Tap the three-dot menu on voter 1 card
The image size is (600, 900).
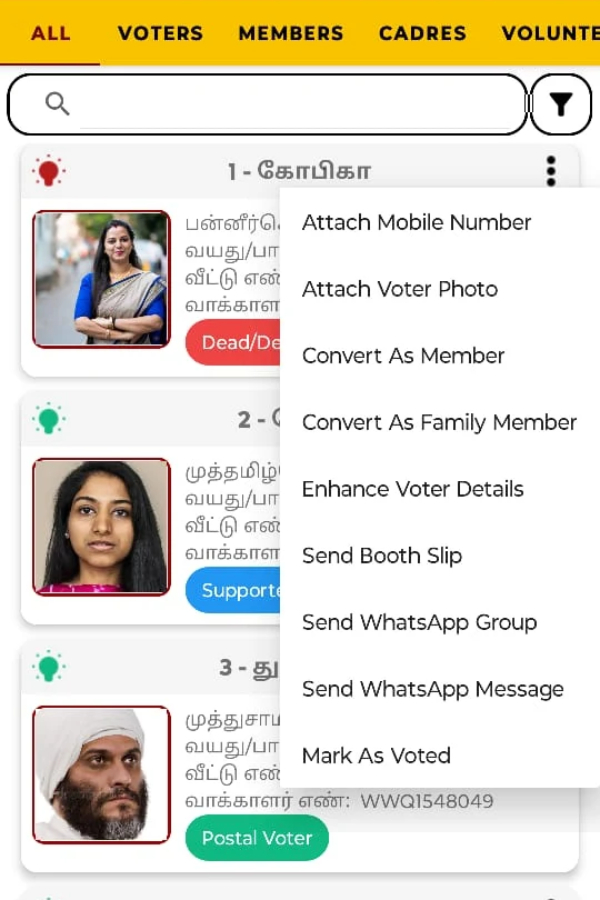pos(551,171)
